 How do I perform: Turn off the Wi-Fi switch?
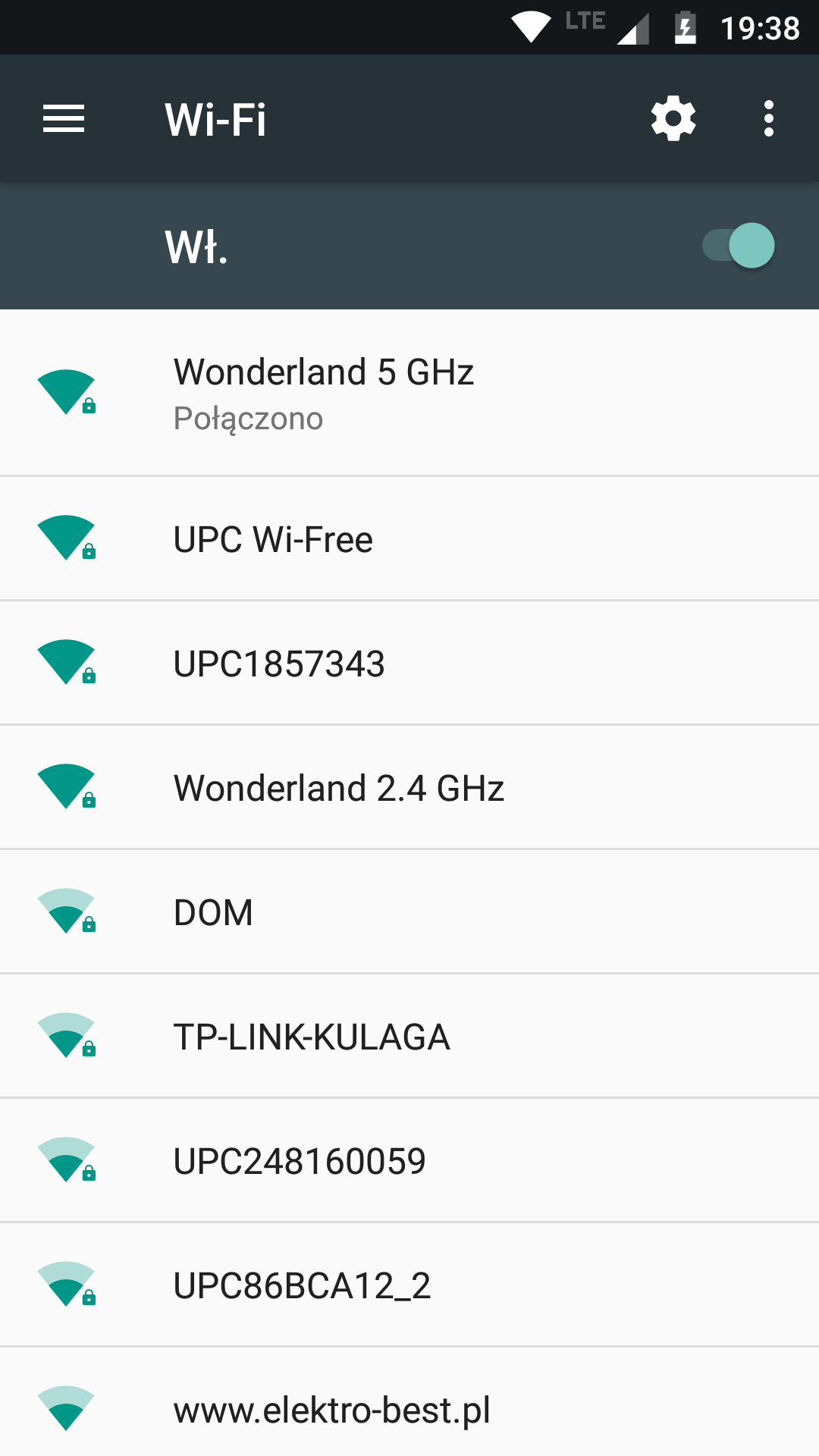pos(739,246)
